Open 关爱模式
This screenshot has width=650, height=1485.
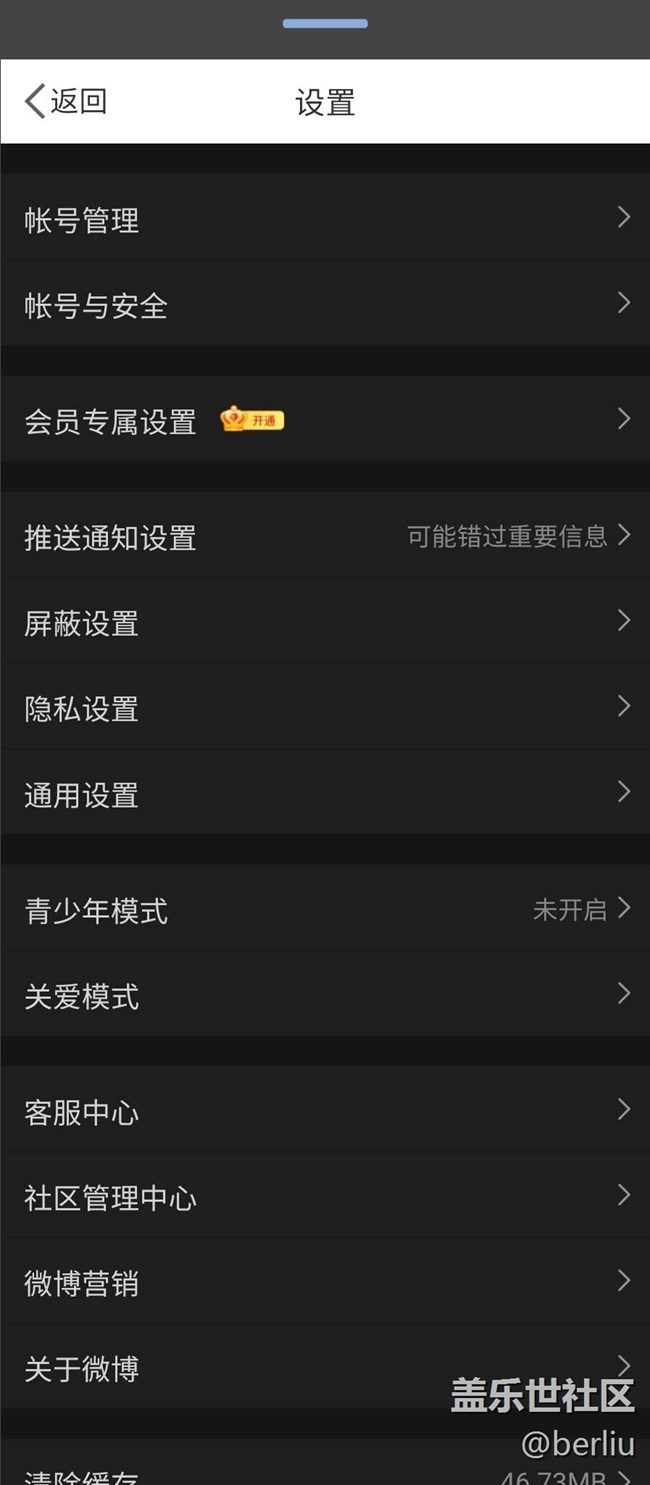pyautogui.click(x=325, y=994)
